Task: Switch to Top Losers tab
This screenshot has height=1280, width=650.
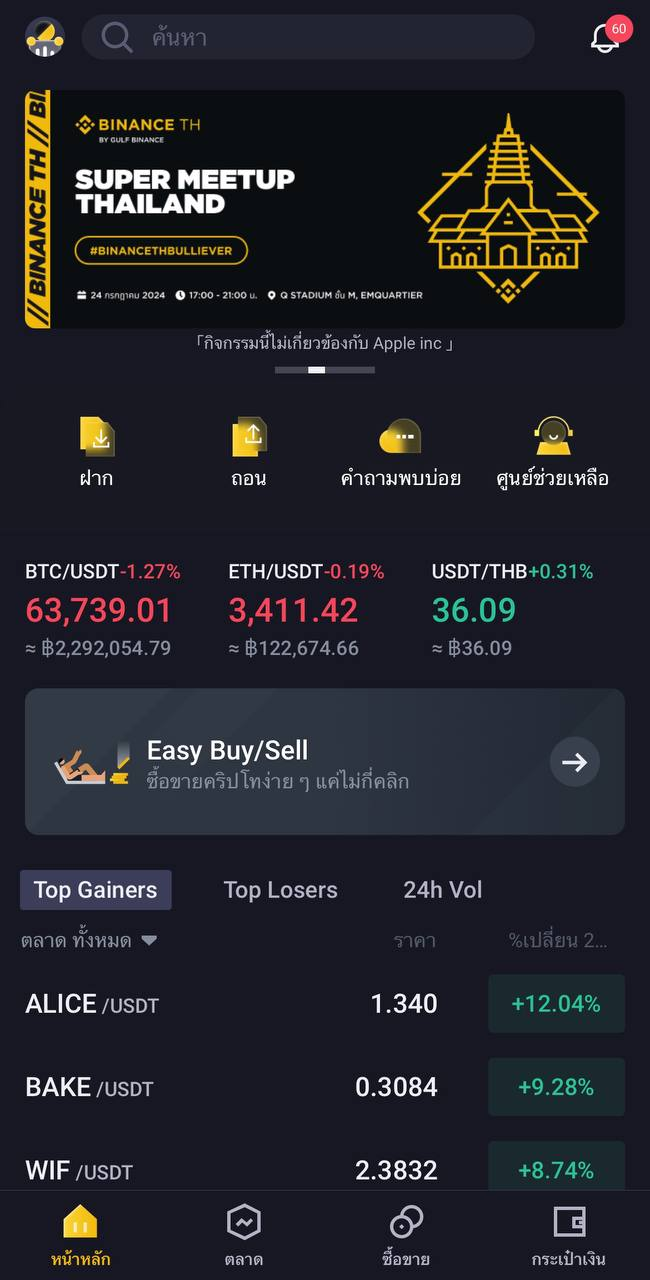Action: click(x=280, y=890)
